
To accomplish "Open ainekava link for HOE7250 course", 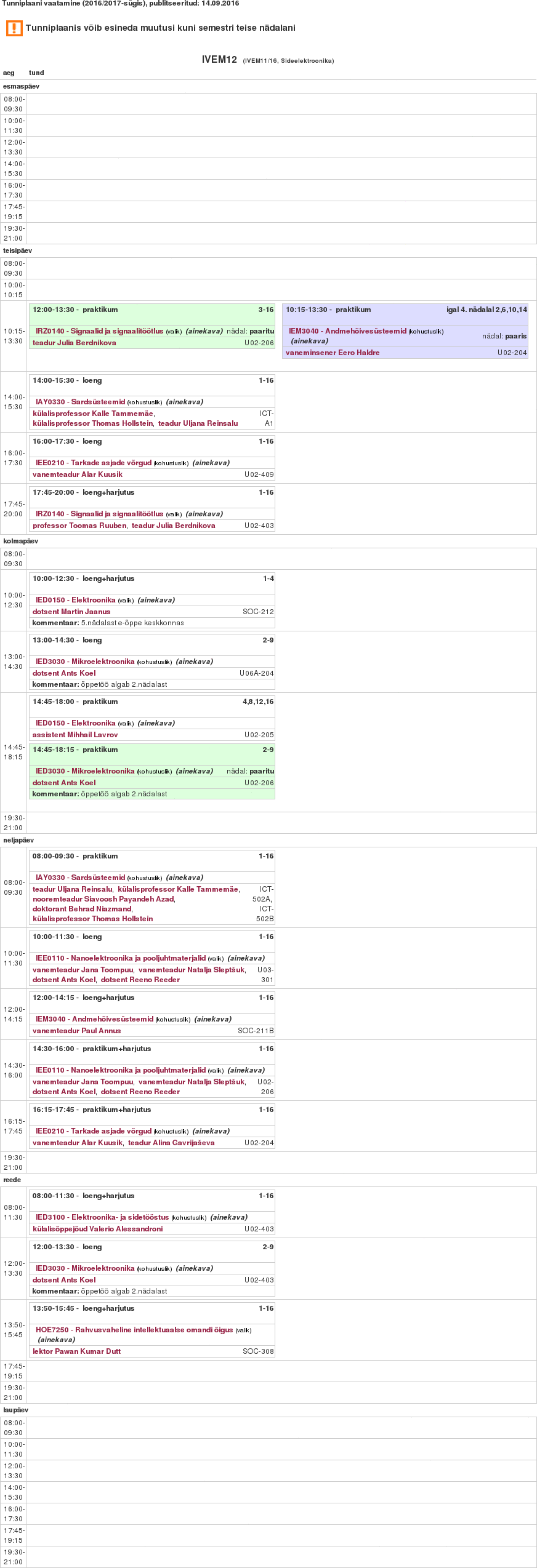I will pyautogui.click(x=56, y=1340).
